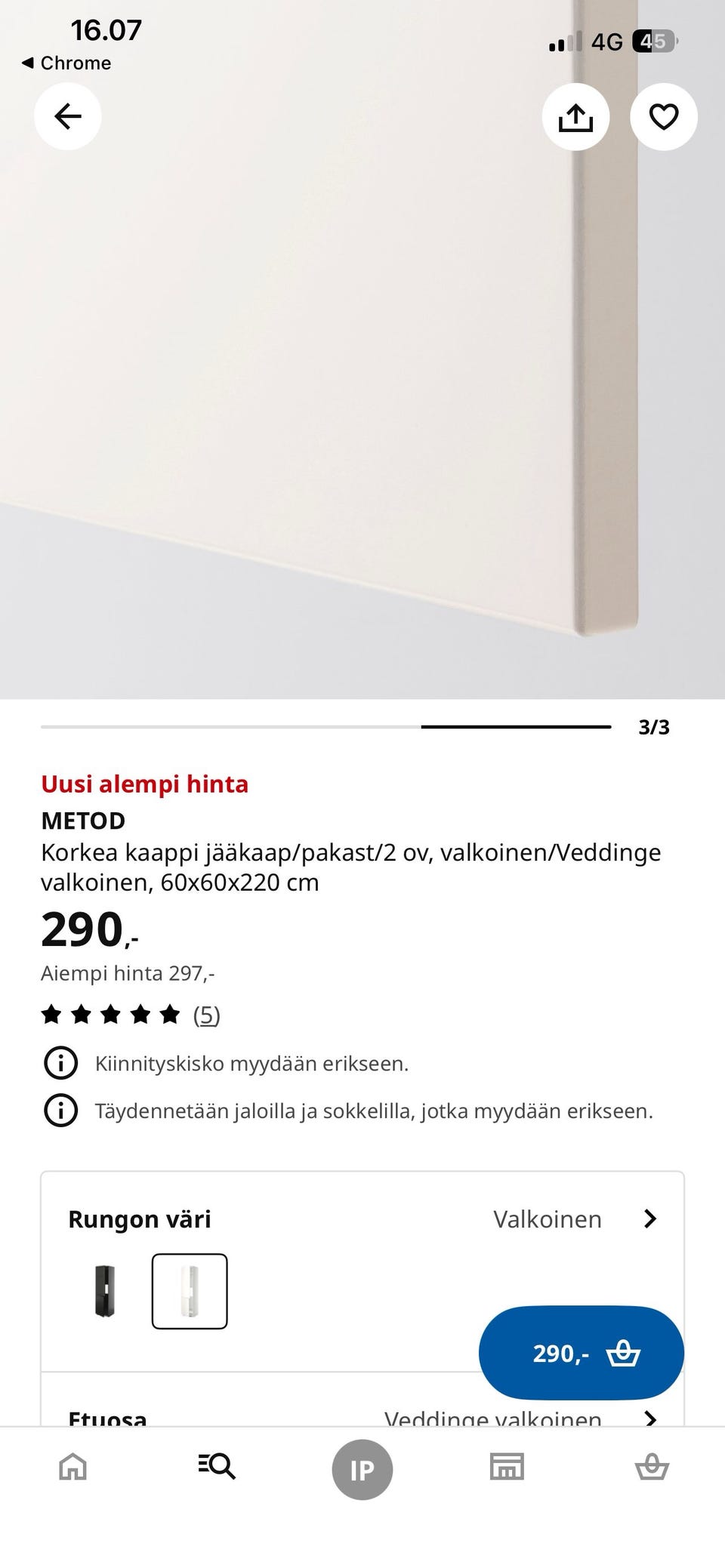Open Valkoinen frame color selection chevron
725x1568 pixels.
(650, 1218)
